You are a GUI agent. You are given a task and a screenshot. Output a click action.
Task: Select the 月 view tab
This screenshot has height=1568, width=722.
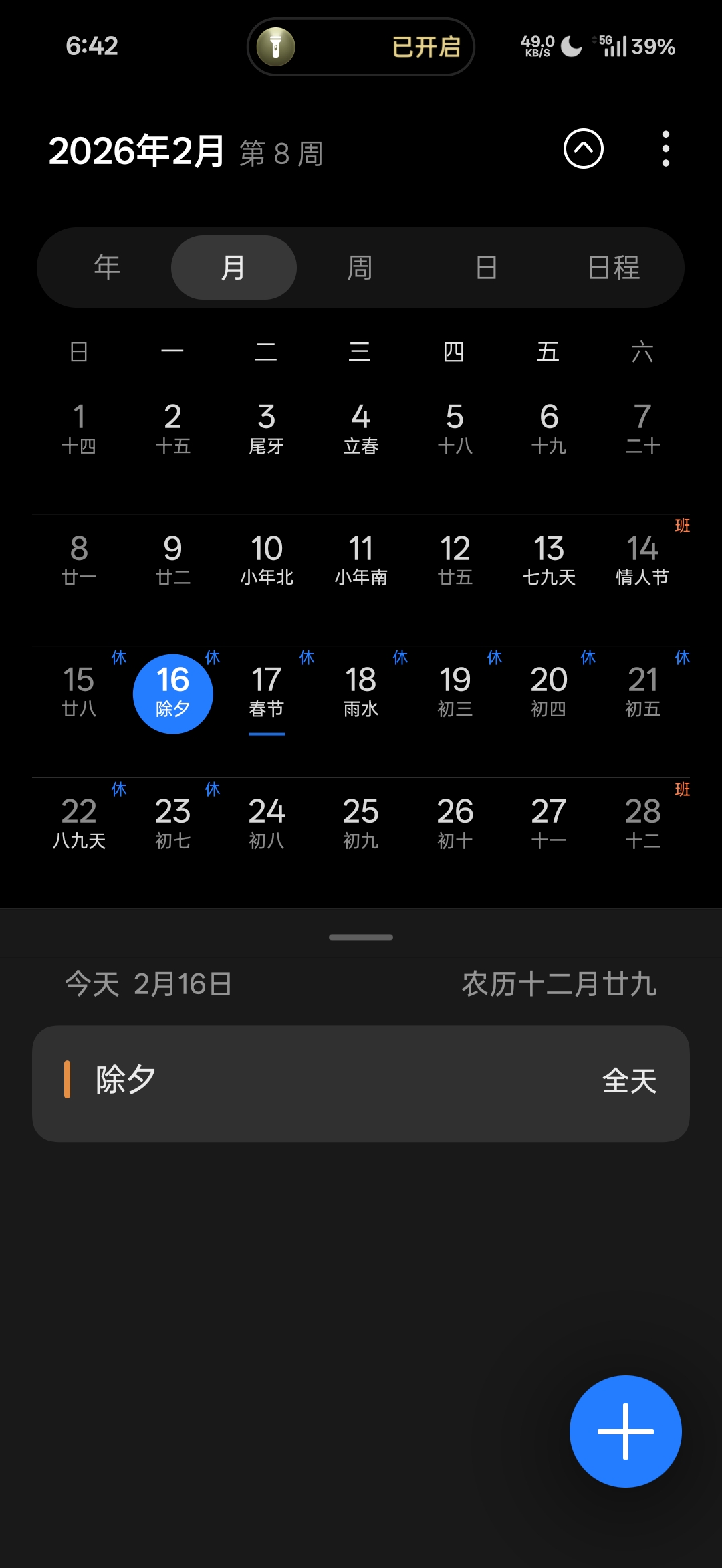click(x=233, y=268)
